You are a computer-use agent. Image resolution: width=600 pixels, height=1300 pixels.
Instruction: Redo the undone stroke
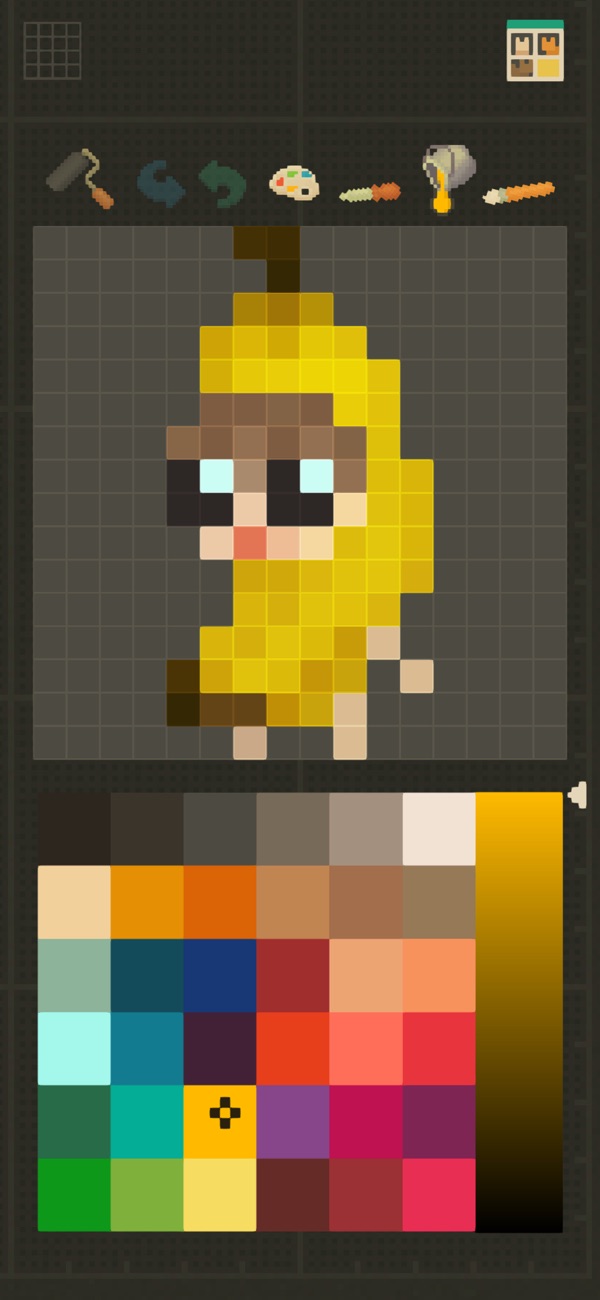pos(223,183)
